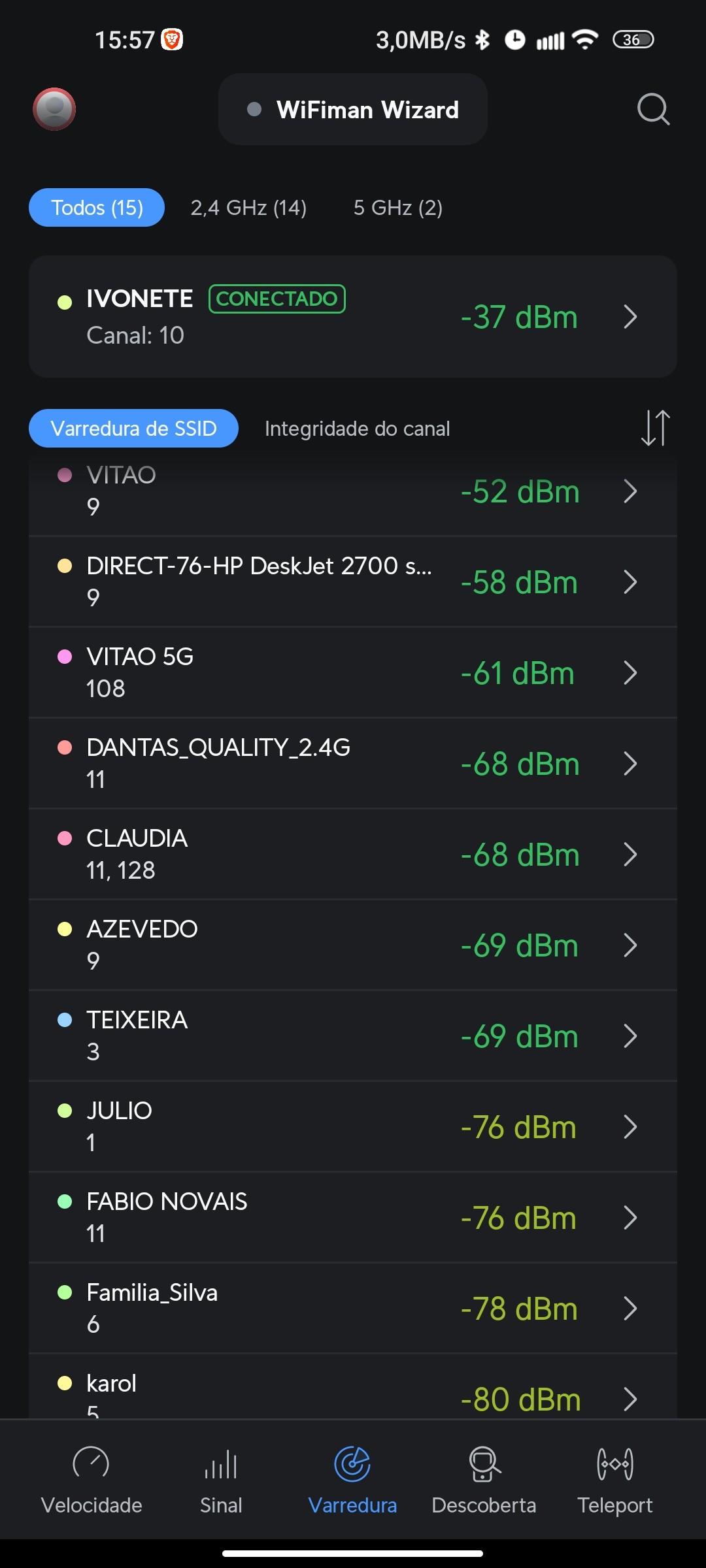Change the network sort order

[655, 428]
